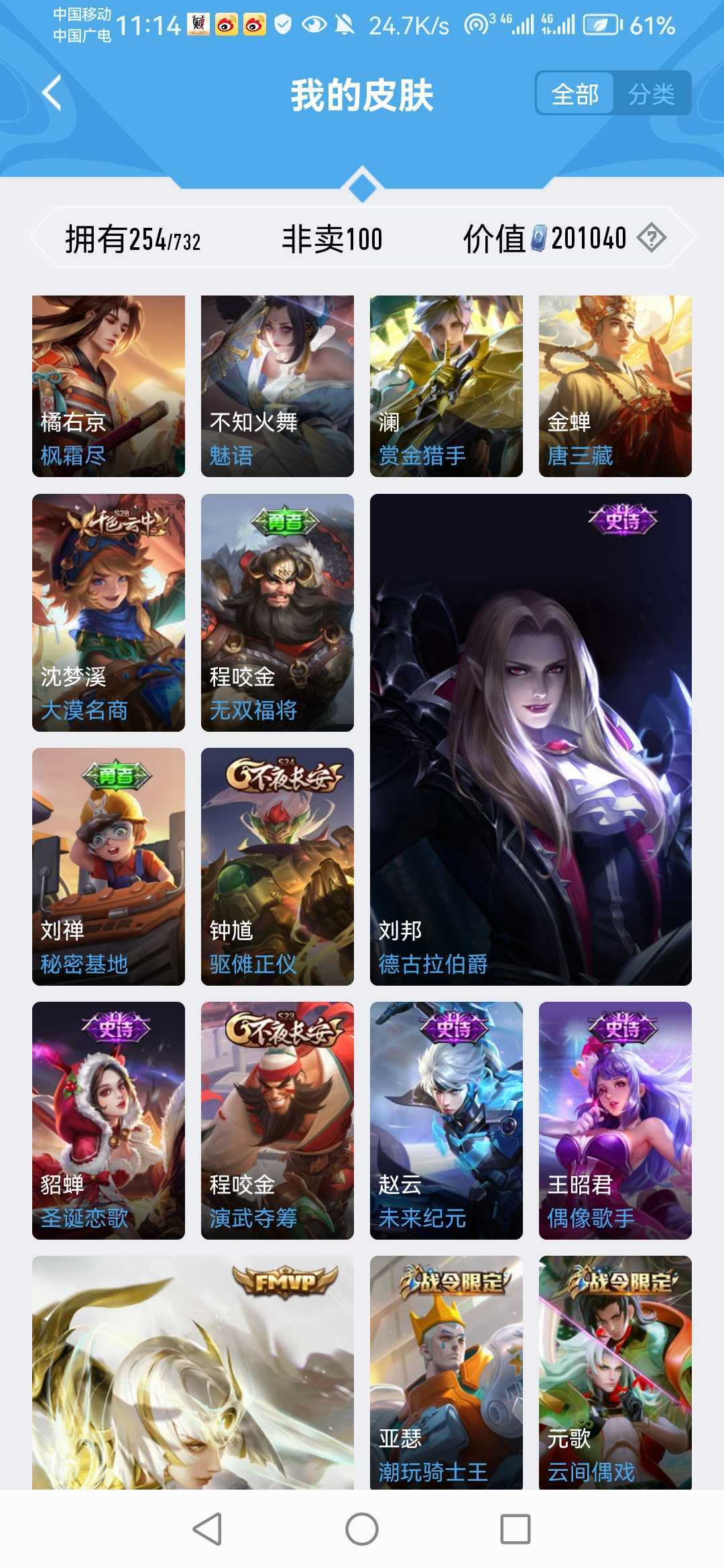724x1568 pixels.
Task: View 王昭君 偶像歌手 skin
Action: [615, 1120]
